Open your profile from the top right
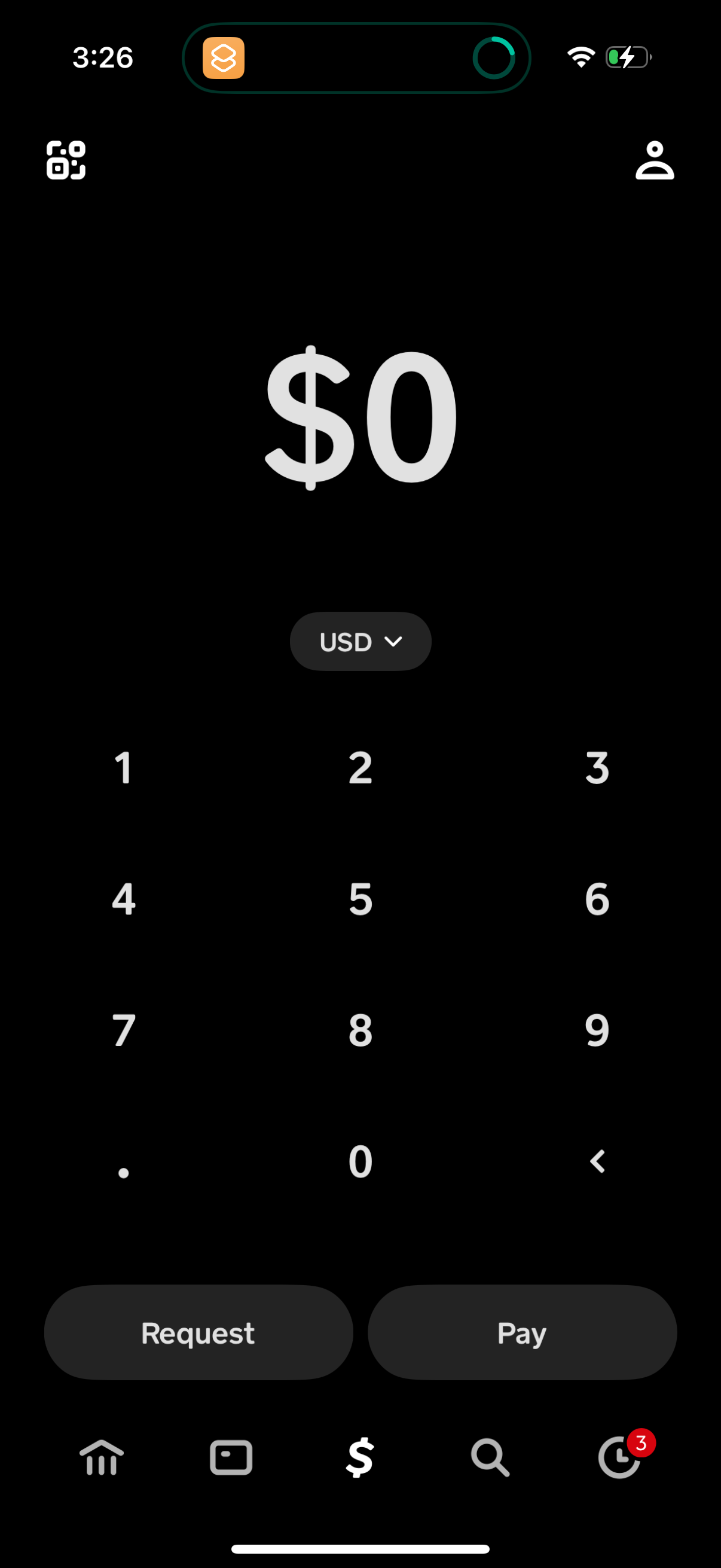The height and width of the screenshot is (1568, 721). coord(655,161)
